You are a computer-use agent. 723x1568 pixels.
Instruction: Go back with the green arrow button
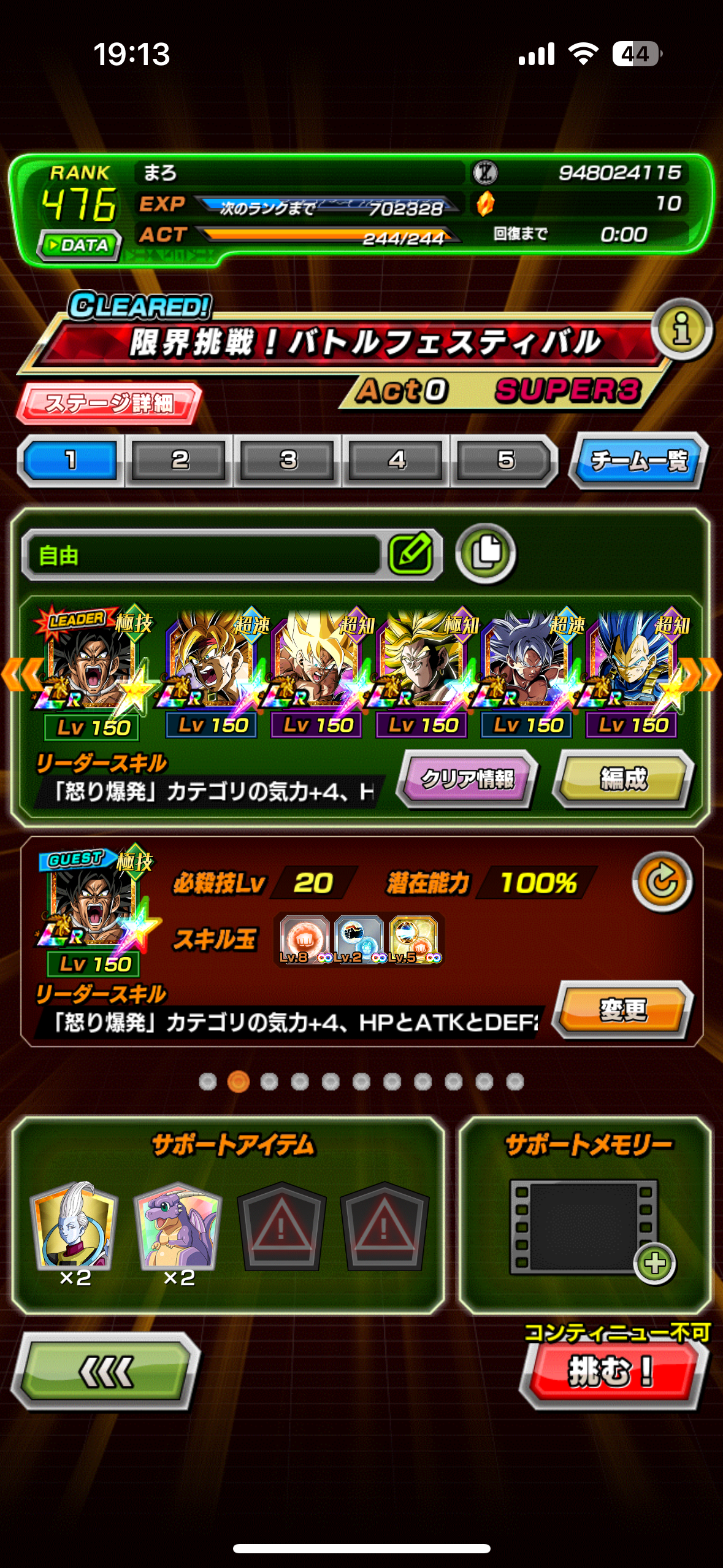click(105, 1372)
